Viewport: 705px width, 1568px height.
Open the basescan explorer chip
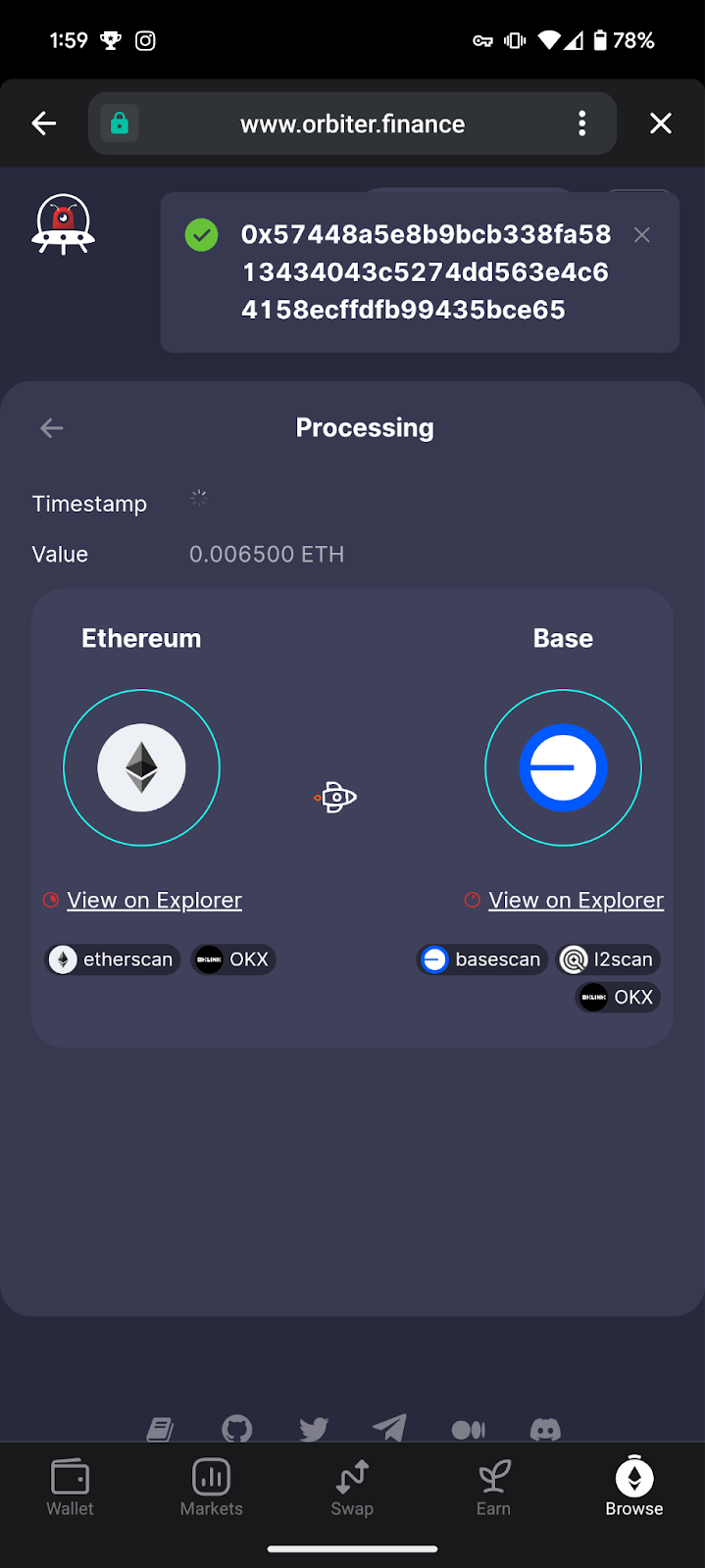click(482, 959)
